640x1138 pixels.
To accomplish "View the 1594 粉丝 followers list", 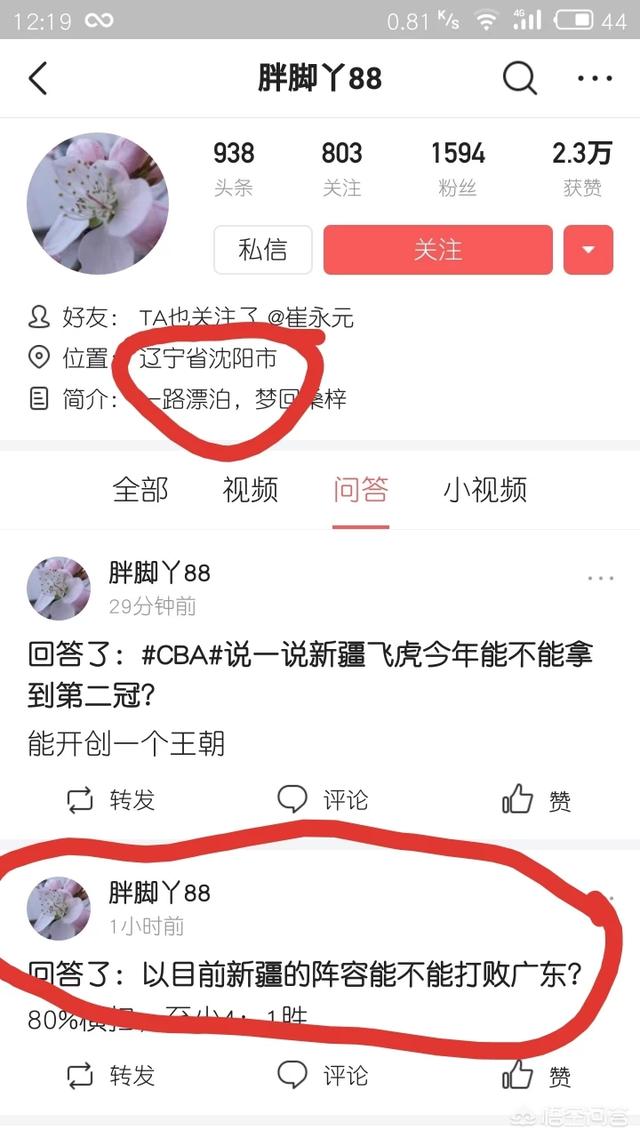I will (458, 167).
